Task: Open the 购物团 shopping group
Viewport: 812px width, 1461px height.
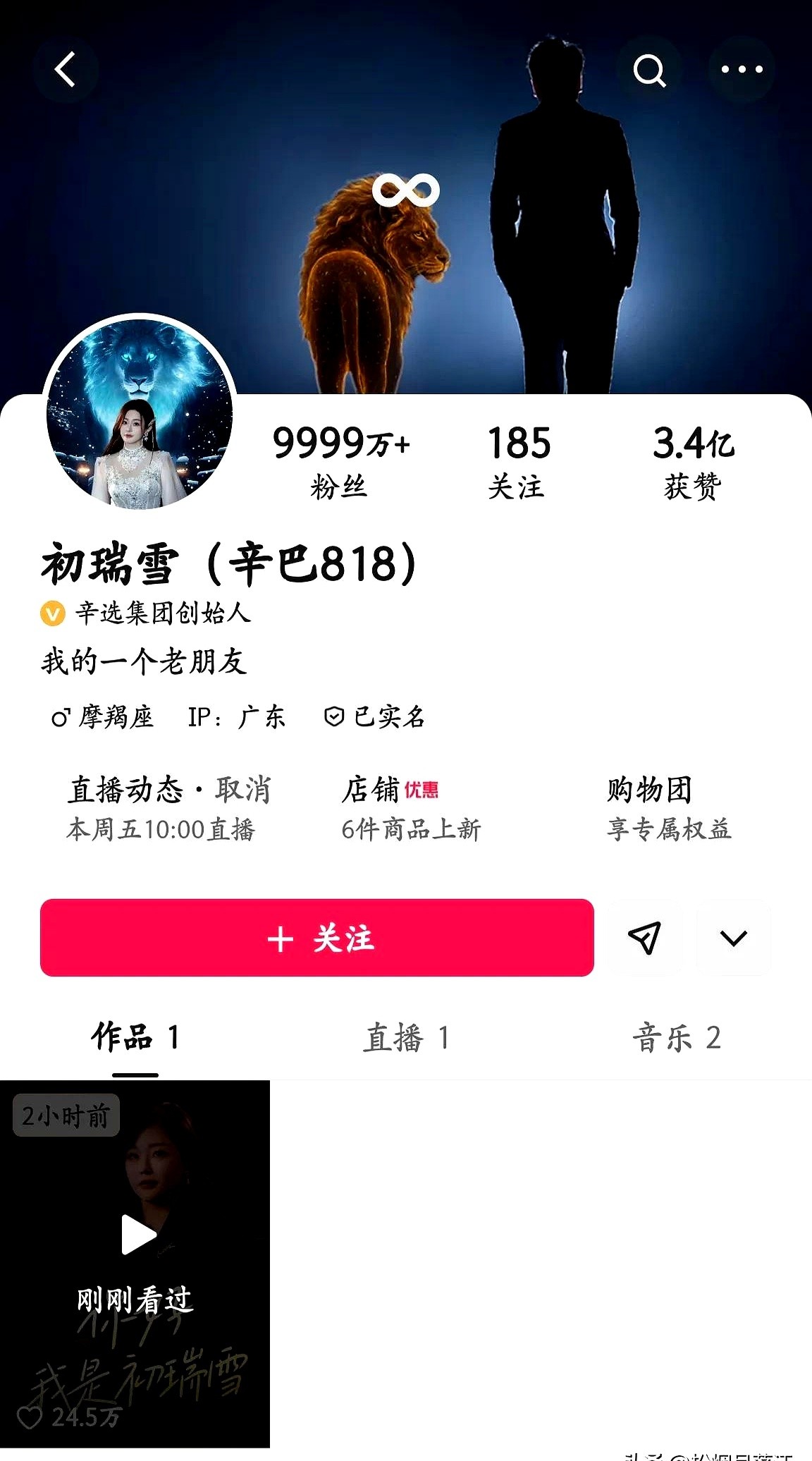Action: click(x=668, y=807)
